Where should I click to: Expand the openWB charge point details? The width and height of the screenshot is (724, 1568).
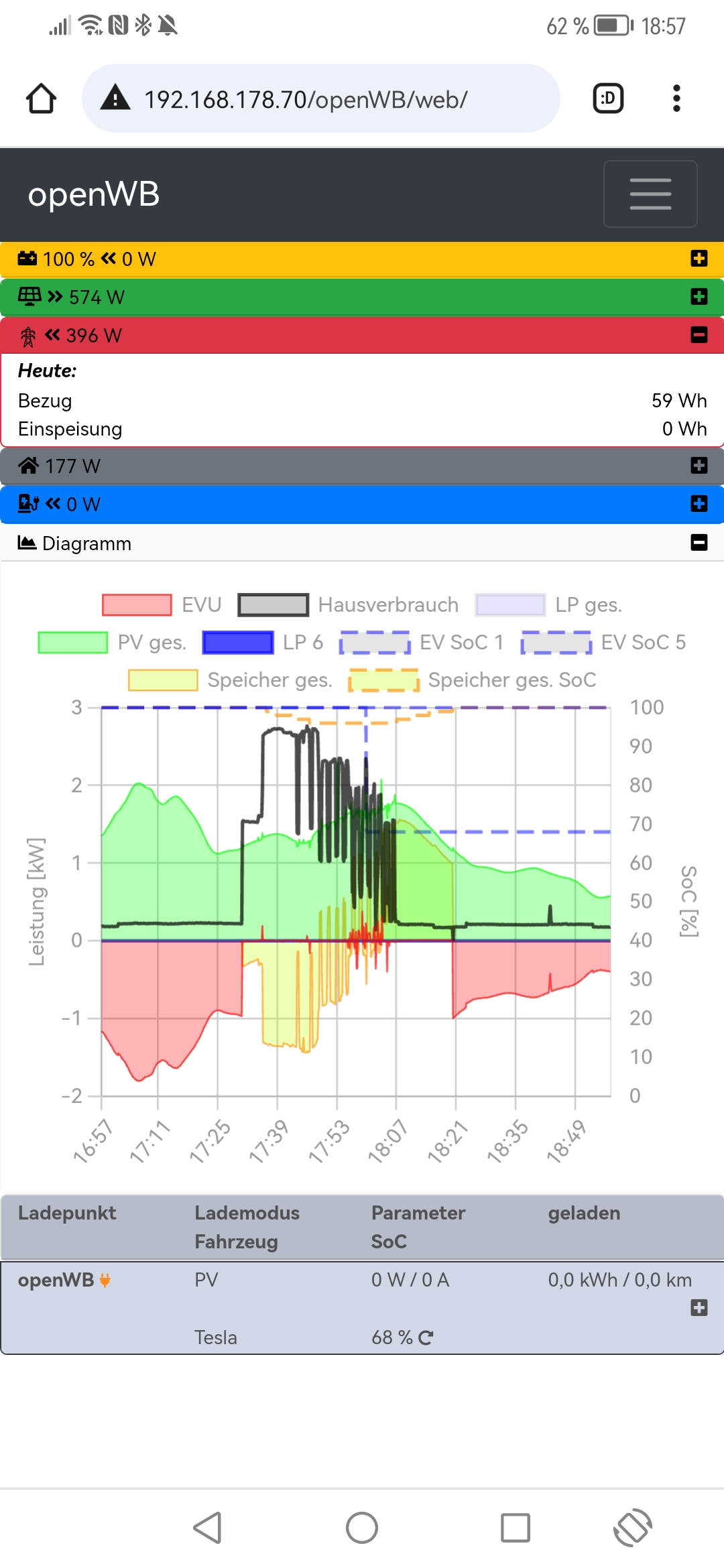[x=699, y=1307]
